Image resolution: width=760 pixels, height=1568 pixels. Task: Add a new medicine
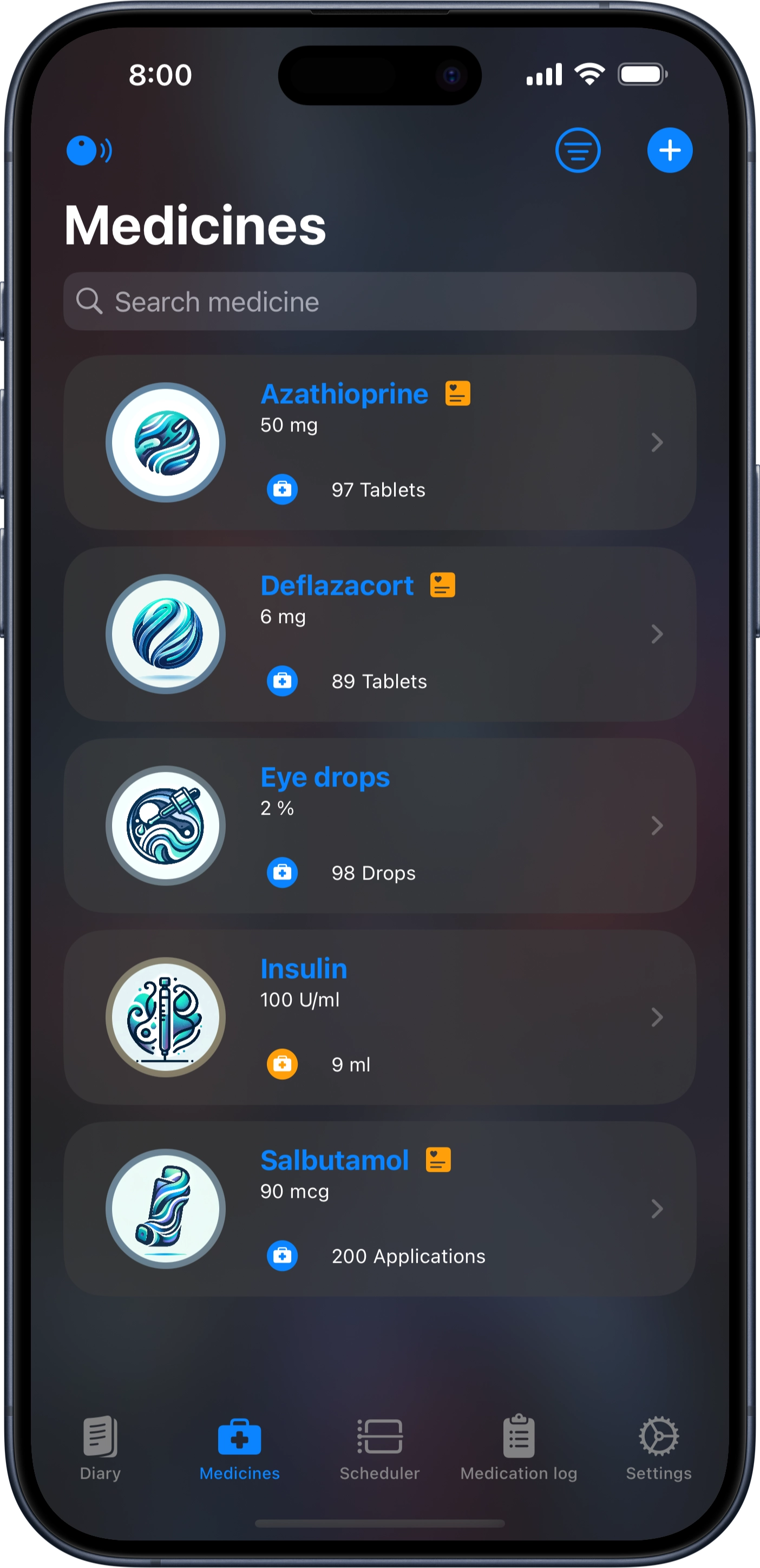click(x=669, y=150)
